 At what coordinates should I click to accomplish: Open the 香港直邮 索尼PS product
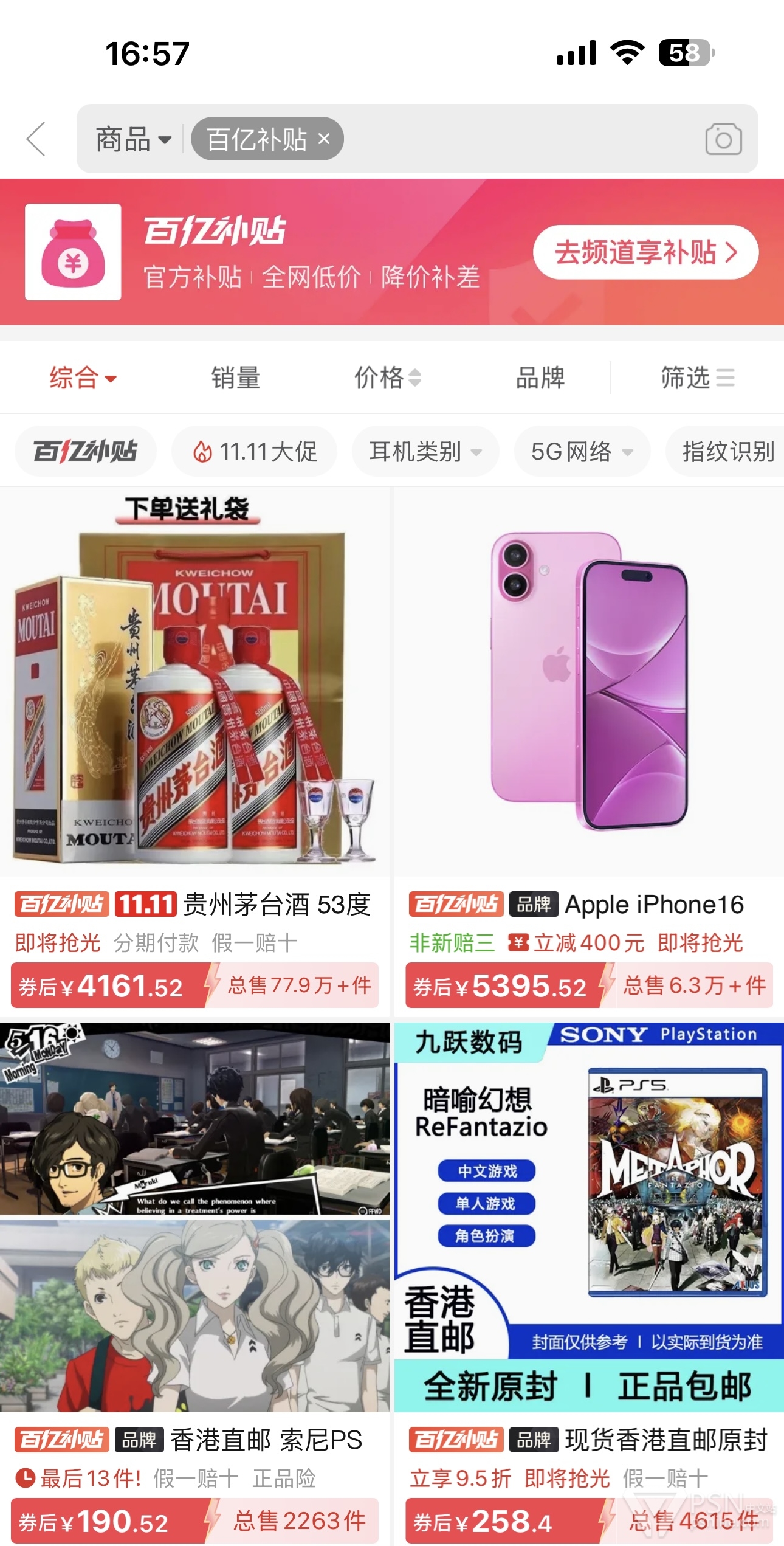[194, 1284]
